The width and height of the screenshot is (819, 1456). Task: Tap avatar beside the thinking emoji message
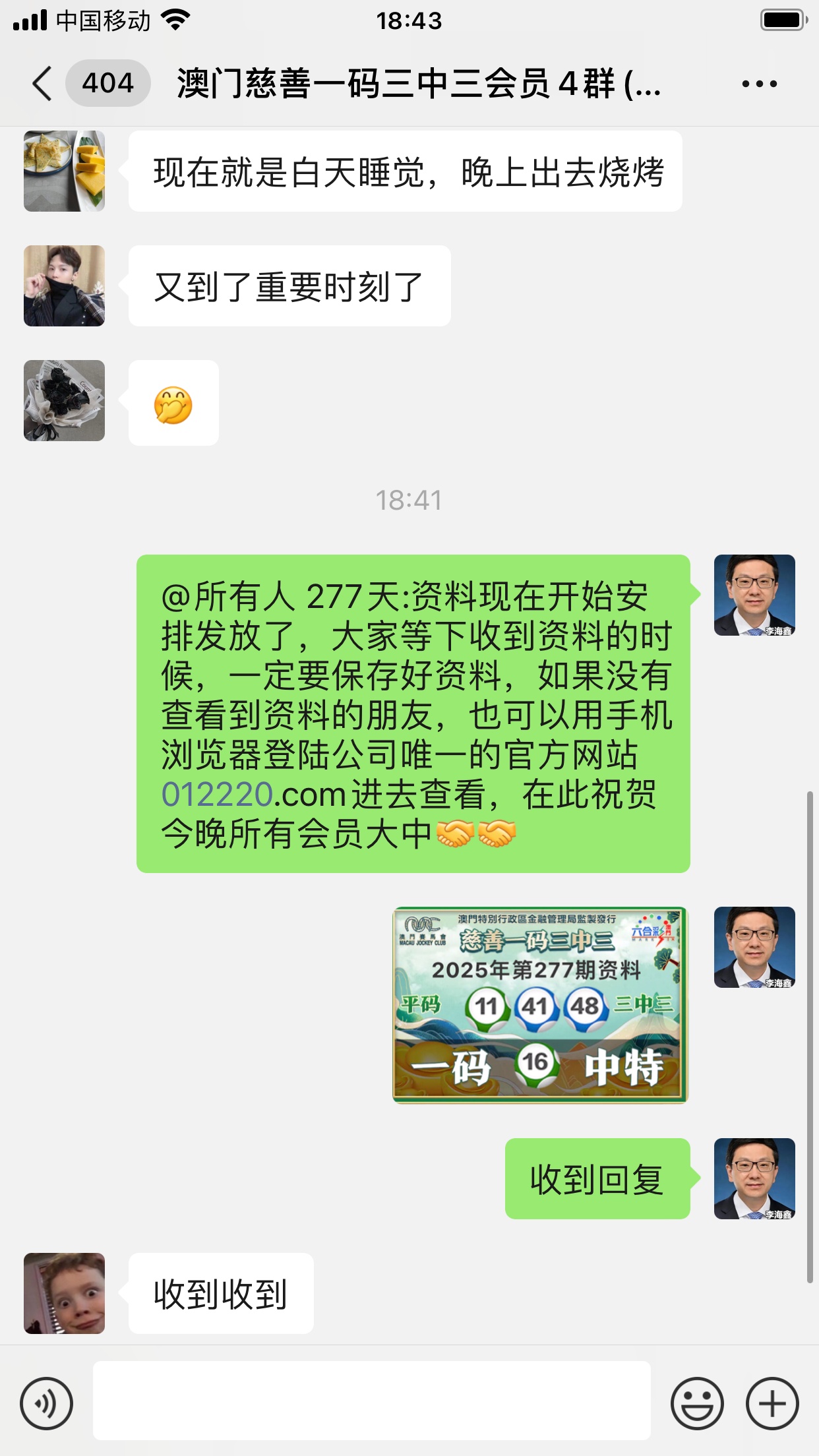click(x=64, y=400)
